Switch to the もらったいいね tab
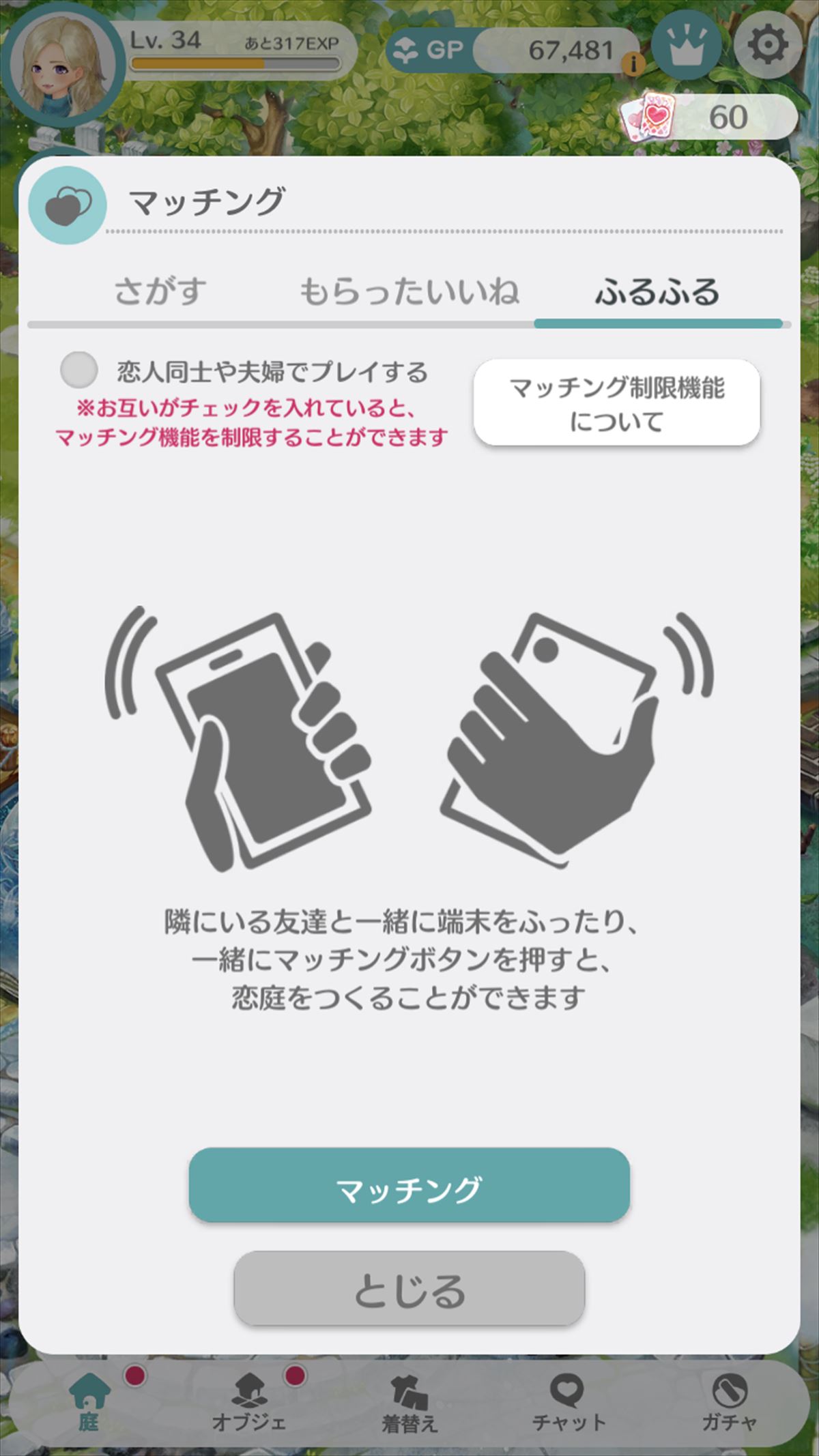The height and width of the screenshot is (1456, 819). [x=409, y=291]
